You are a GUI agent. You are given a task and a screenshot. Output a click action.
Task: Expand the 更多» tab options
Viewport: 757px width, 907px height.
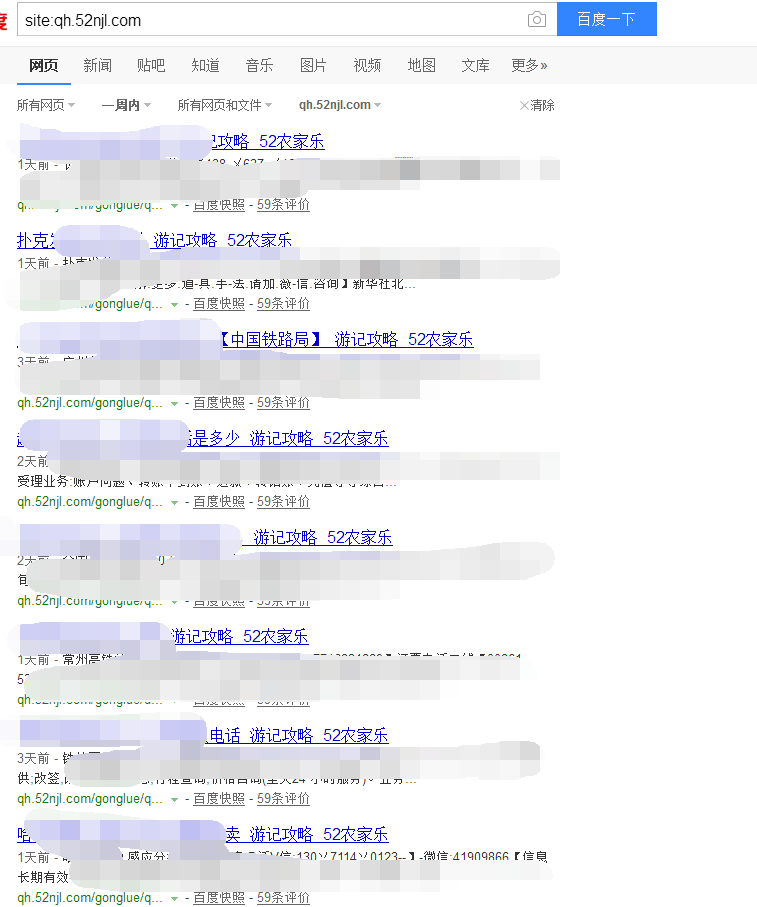pyautogui.click(x=529, y=65)
